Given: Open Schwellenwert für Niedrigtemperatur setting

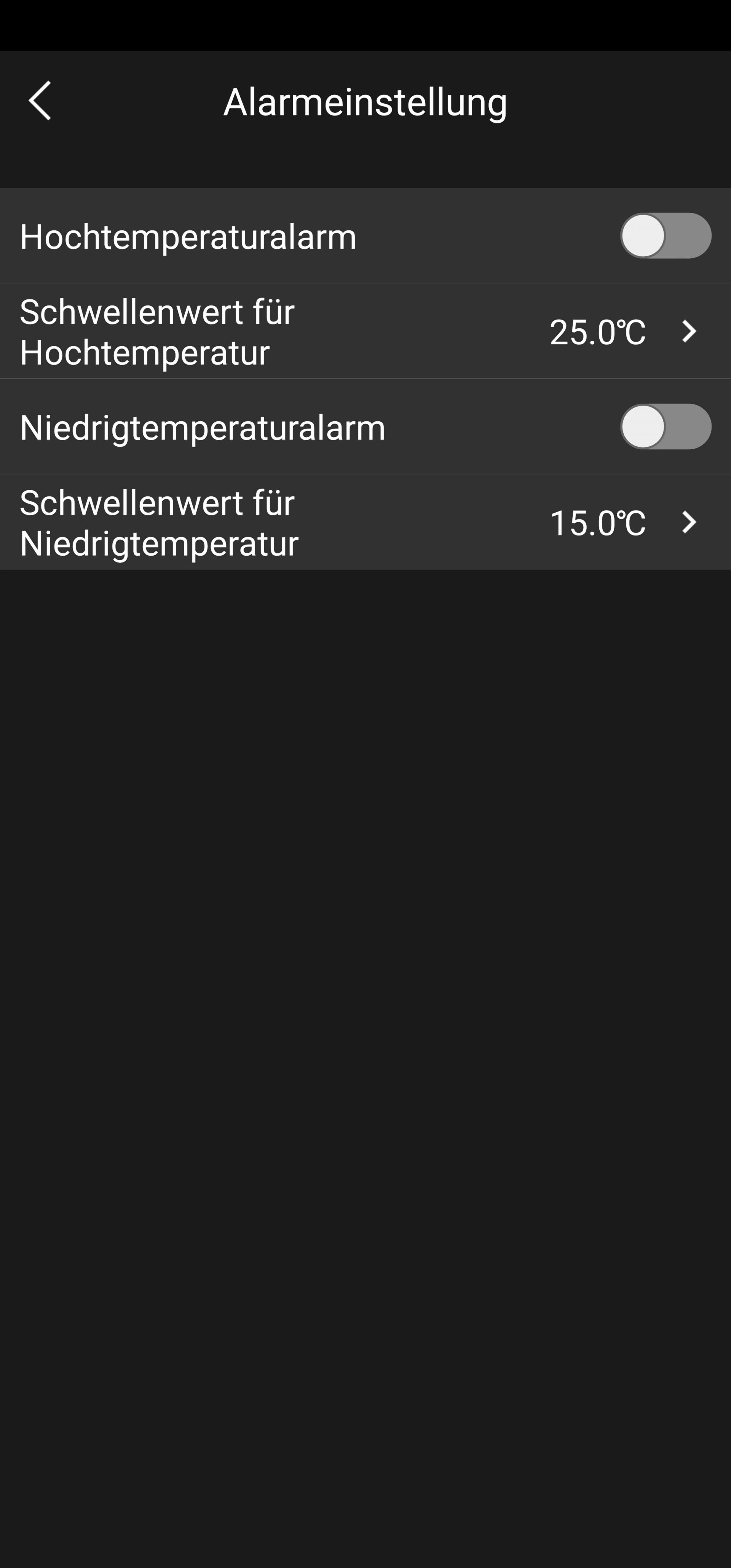Looking at the screenshot, I should (365, 522).
